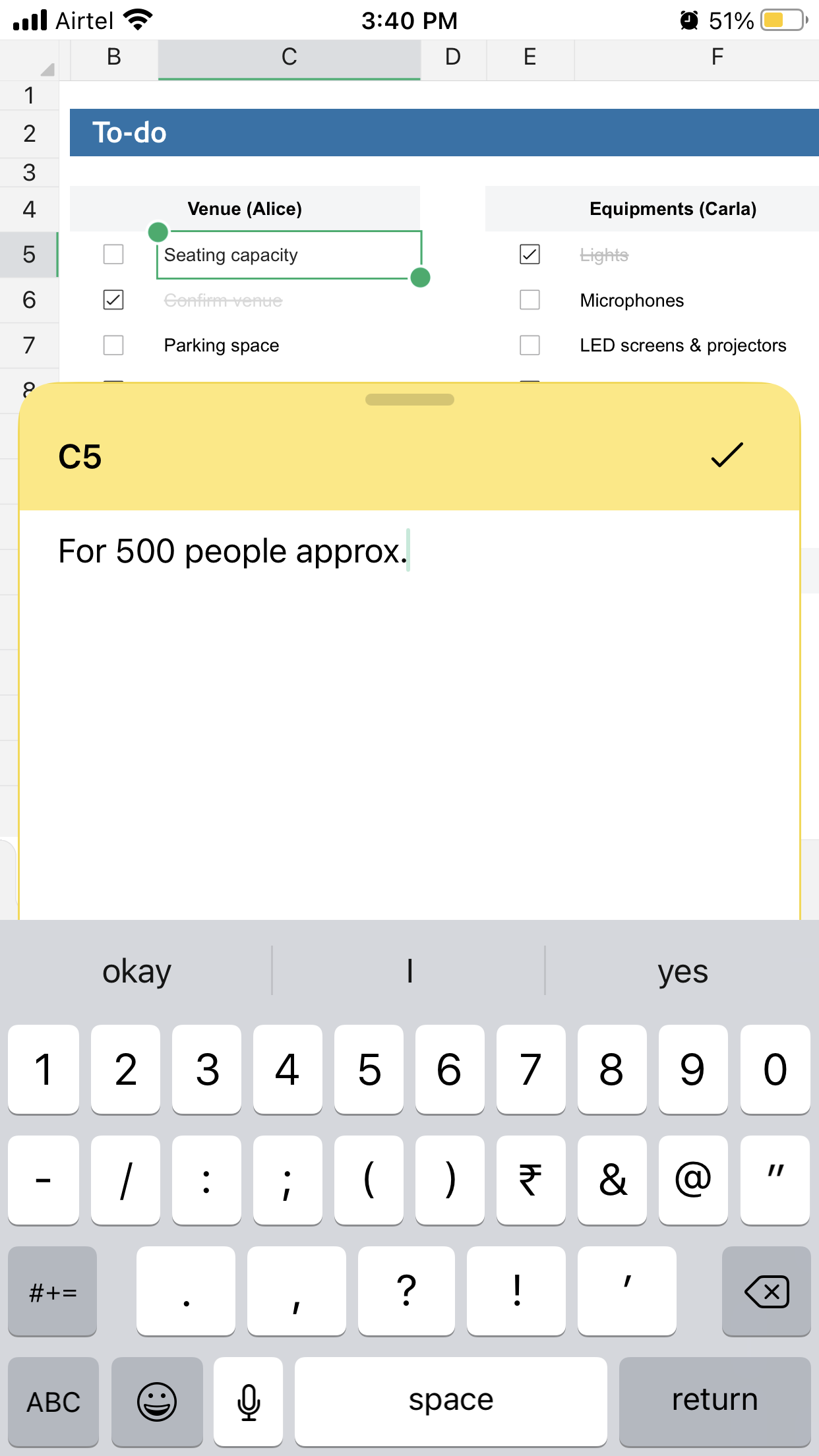Image resolution: width=819 pixels, height=1456 pixels.
Task: Confirm the C5 note with the checkmark
Action: tap(727, 456)
